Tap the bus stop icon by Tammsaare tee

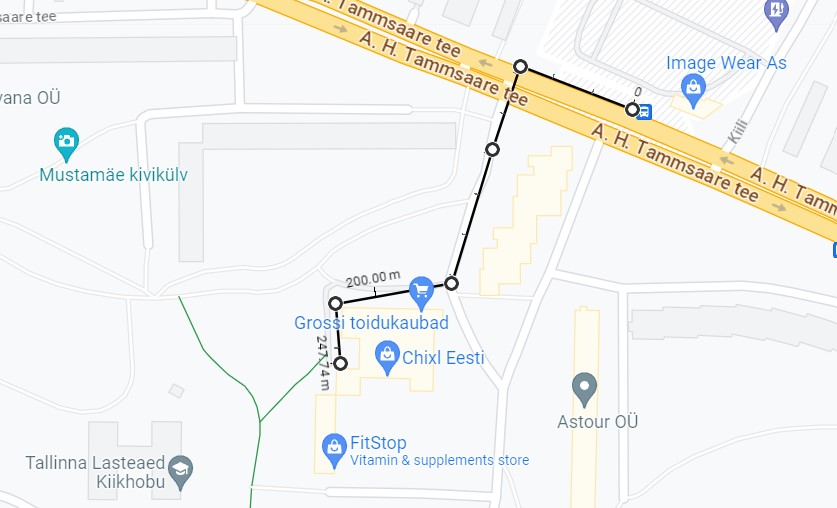coord(646,111)
